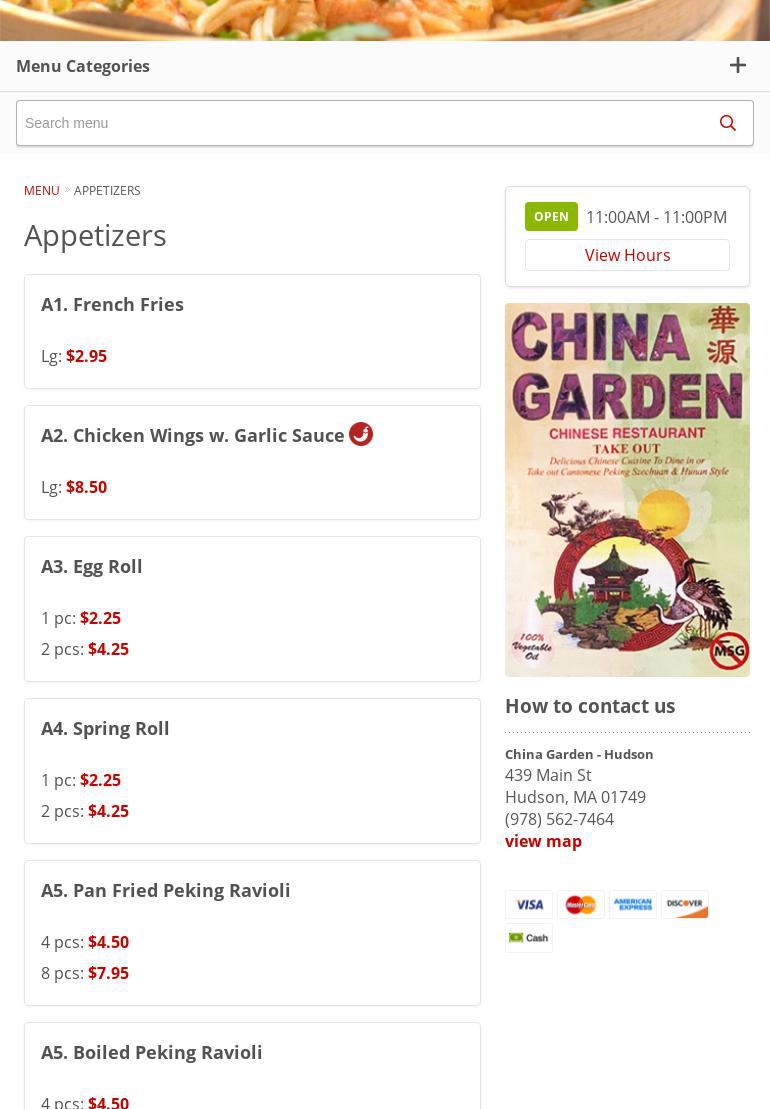Choose A2. Chicken Wings w. Garlic Sauce
This screenshot has height=1109, width=770.
point(193,435)
